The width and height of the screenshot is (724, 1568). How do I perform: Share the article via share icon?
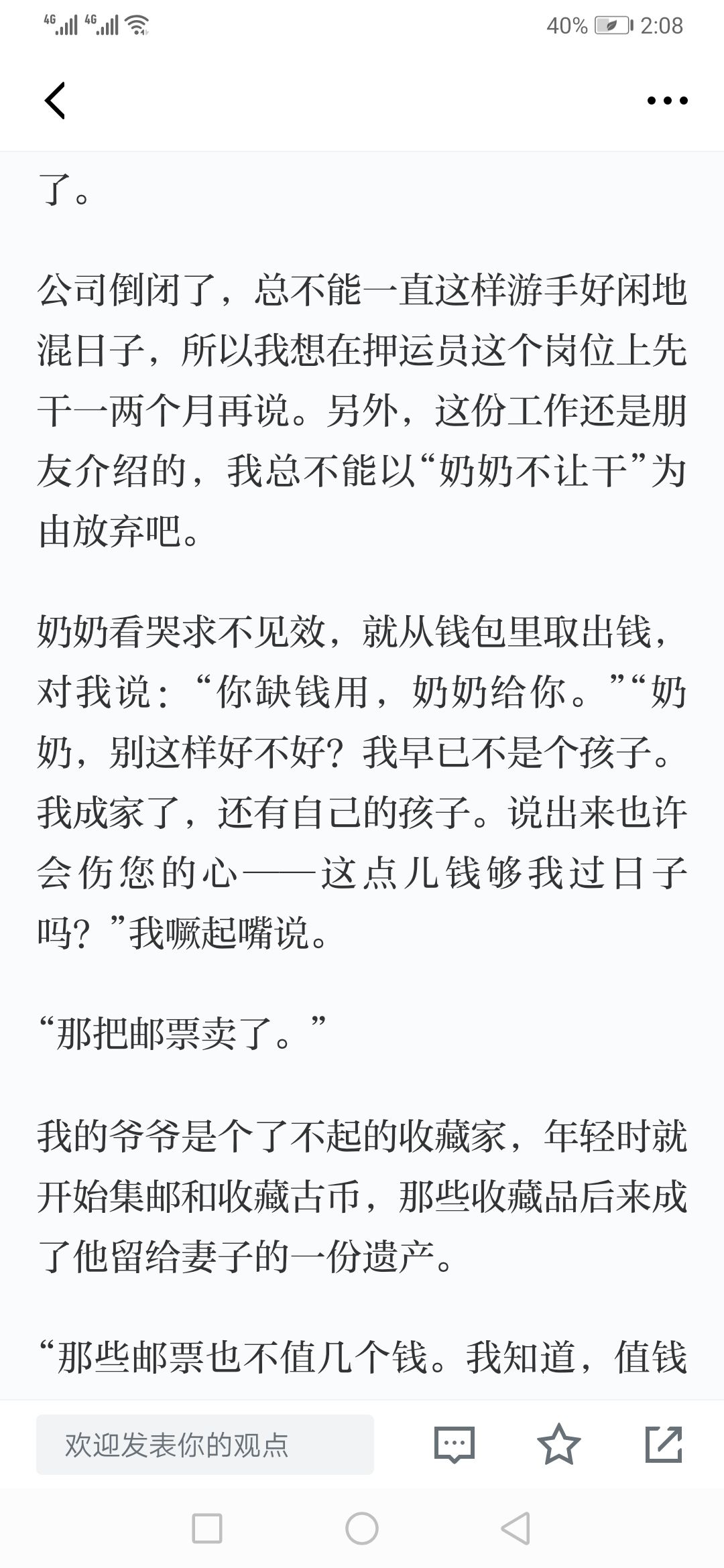click(x=664, y=1444)
